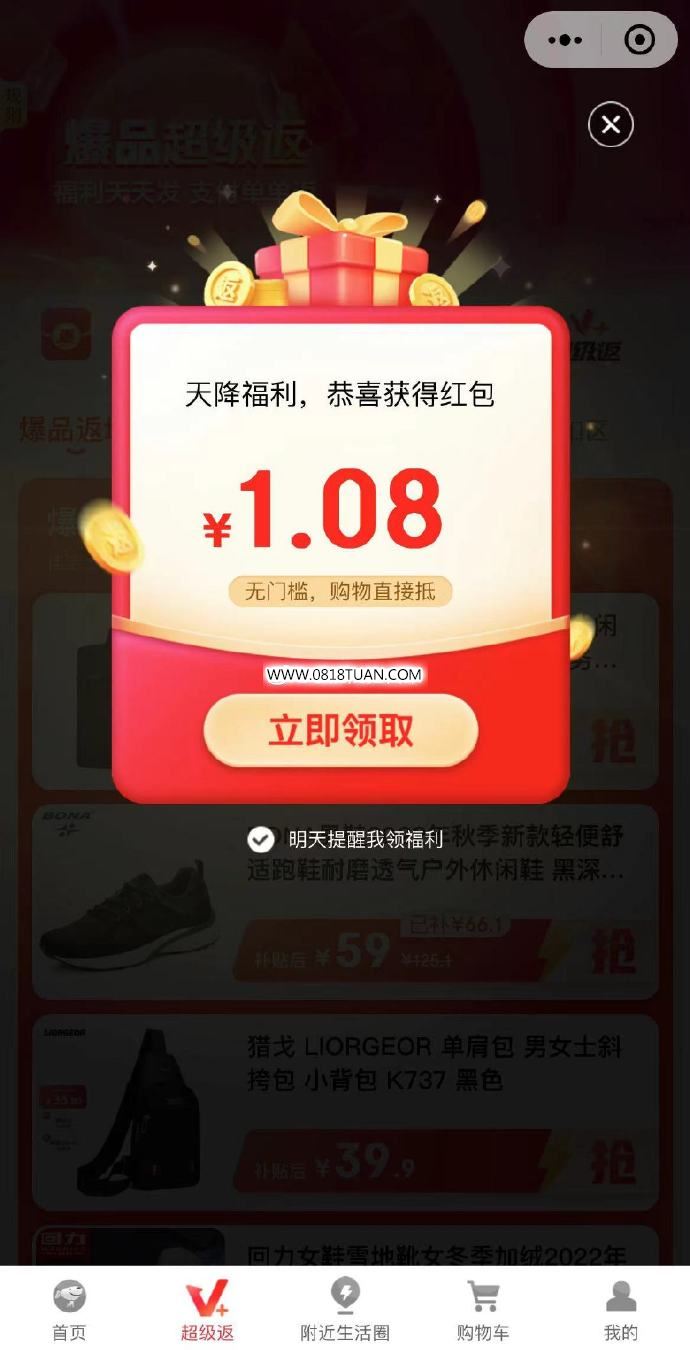The width and height of the screenshot is (690, 1350).
Task: Switch to the 我的 tab
Action: tap(621, 1309)
